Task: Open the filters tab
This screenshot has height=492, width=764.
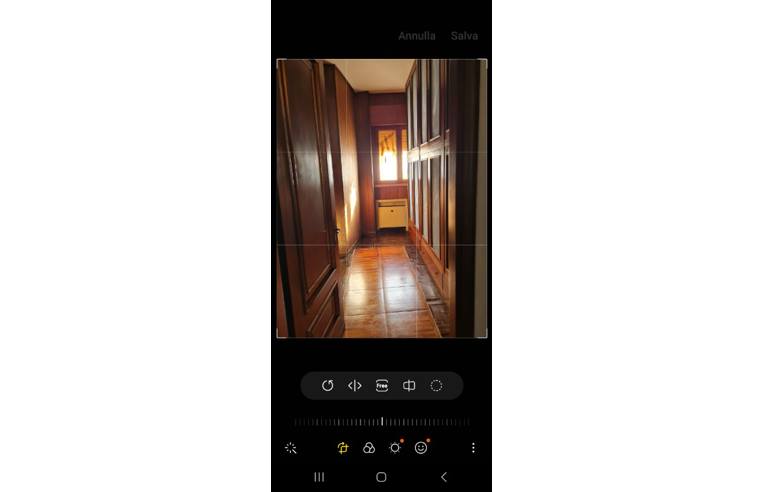Action: [x=368, y=448]
